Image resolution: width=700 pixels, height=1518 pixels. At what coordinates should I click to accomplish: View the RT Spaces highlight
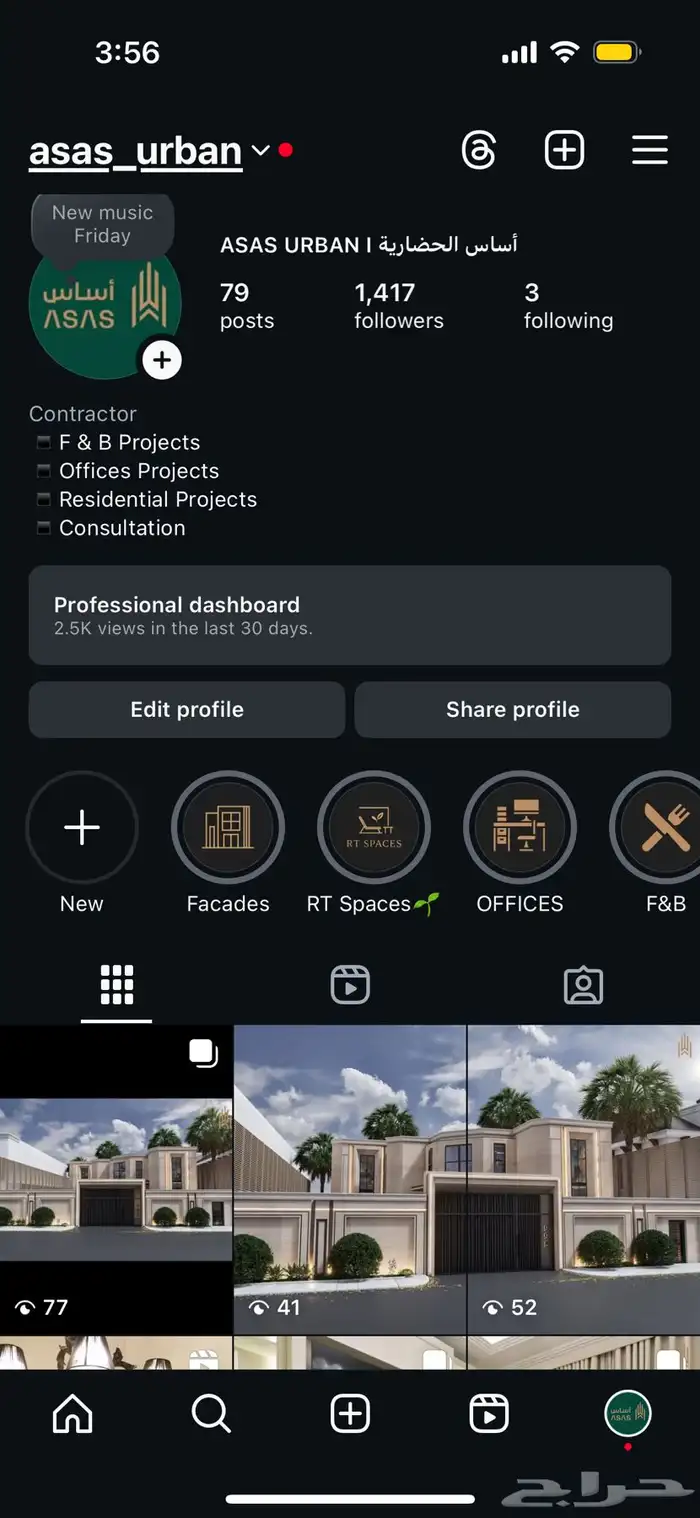point(374,828)
